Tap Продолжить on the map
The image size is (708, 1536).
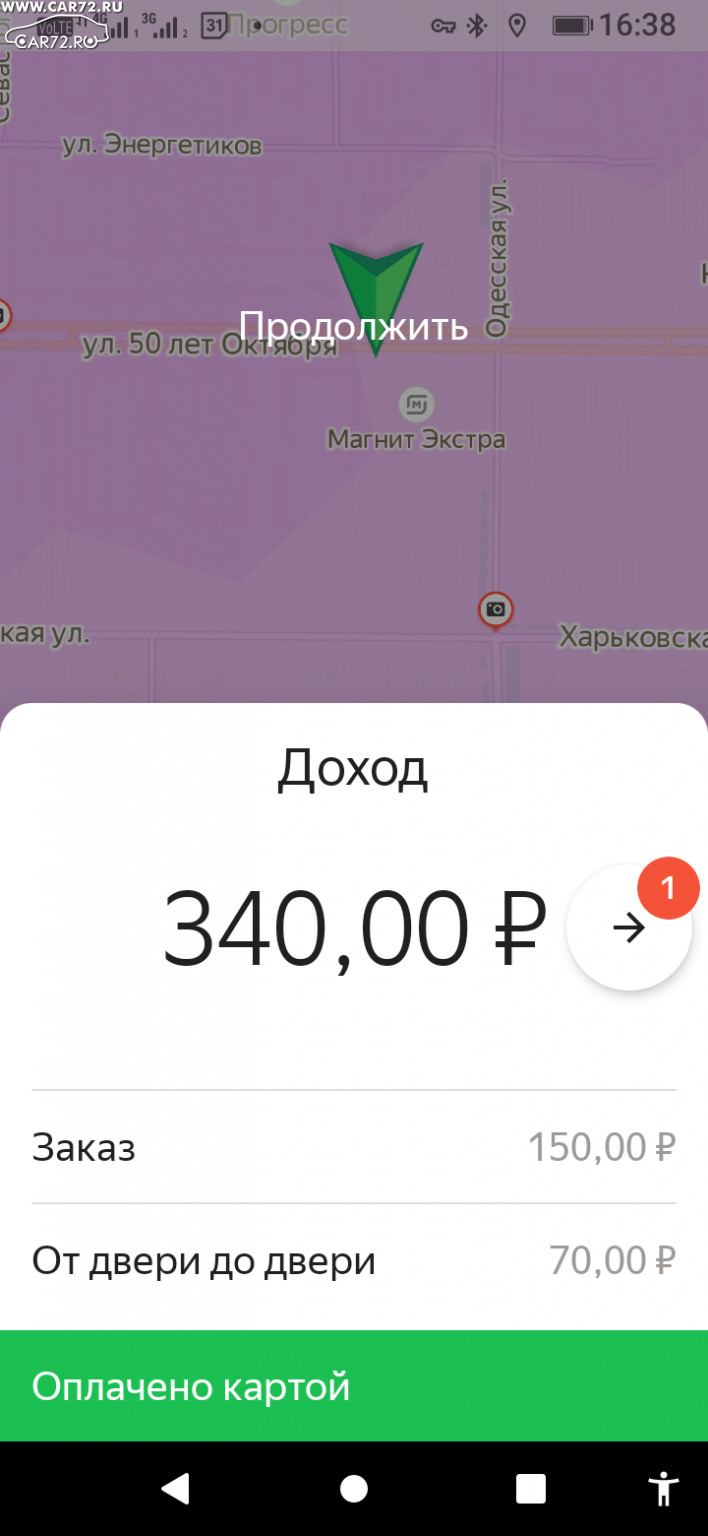tap(353, 325)
